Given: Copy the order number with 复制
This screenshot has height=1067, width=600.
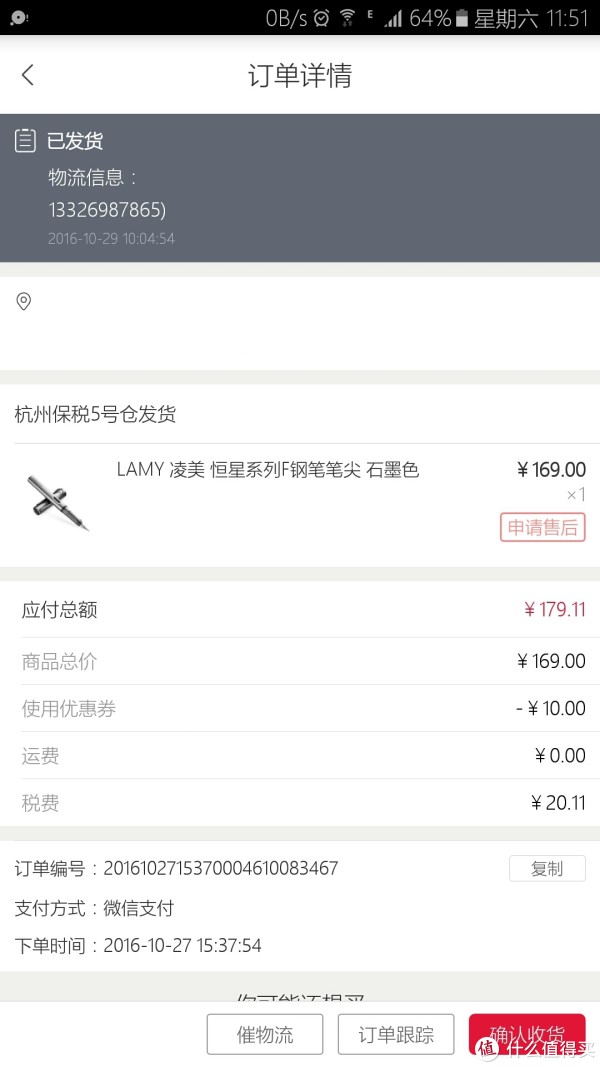Looking at the screenshot, I should (547, 868).
